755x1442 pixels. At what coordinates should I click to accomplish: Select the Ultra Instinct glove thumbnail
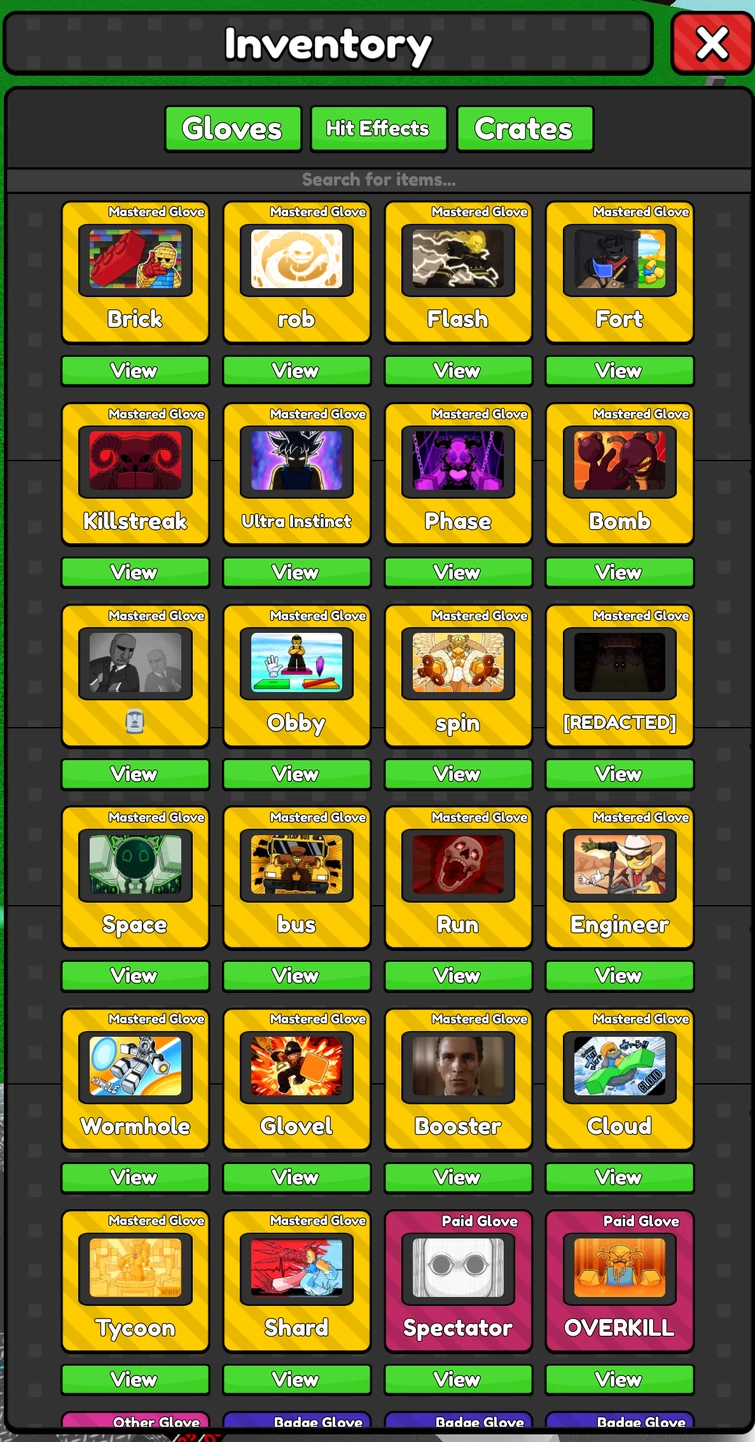click(x=296, y=460)
